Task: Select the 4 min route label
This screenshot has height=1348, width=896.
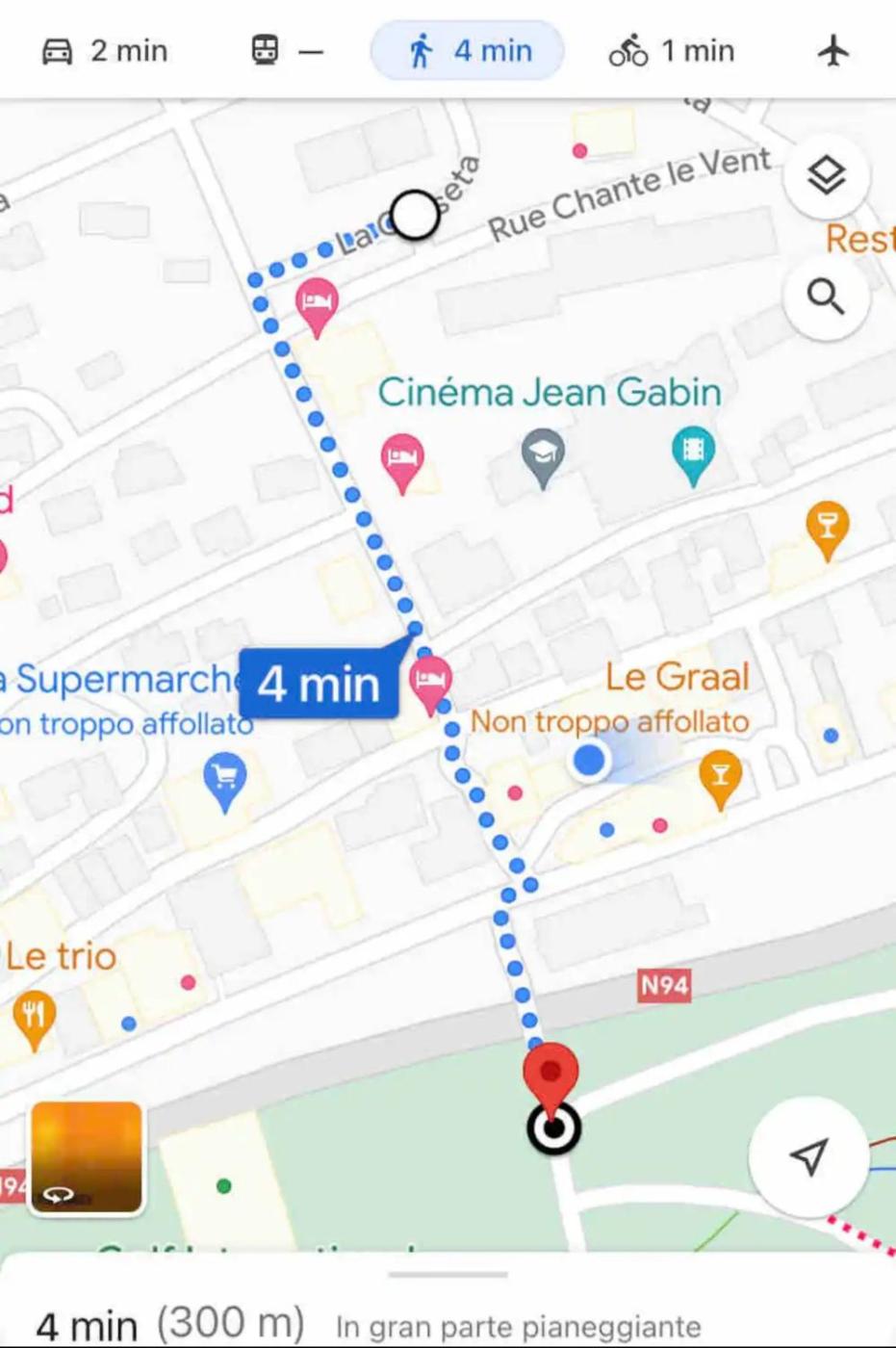Action: click(x=319, y=685)
